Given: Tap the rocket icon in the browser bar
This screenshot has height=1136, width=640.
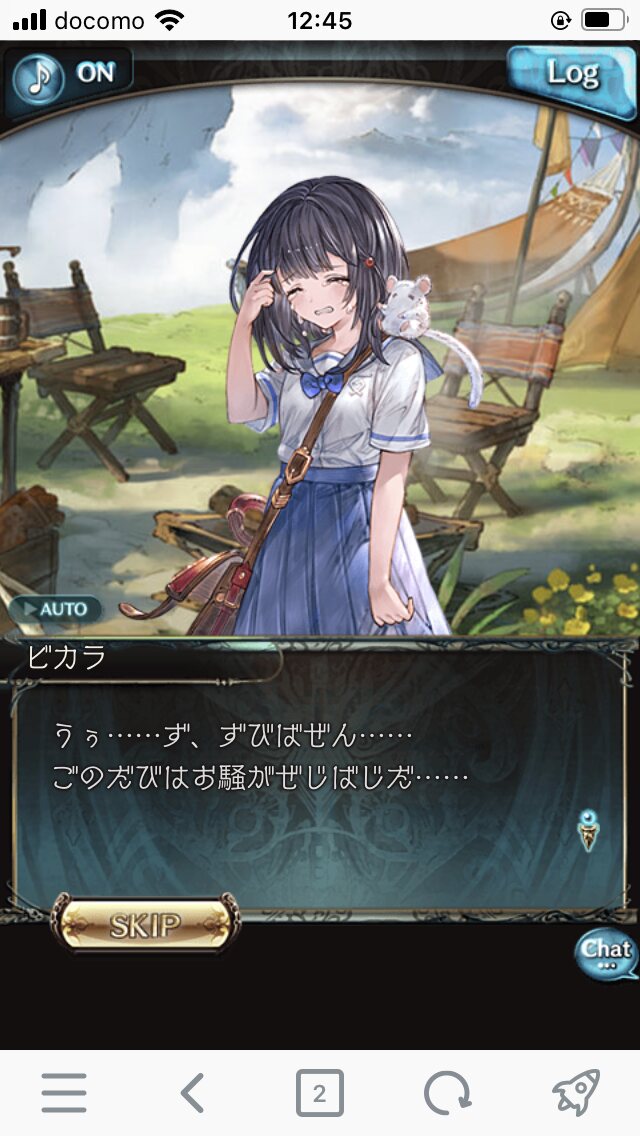Looking at the screenshot, I should click(x=576, y=1093).
